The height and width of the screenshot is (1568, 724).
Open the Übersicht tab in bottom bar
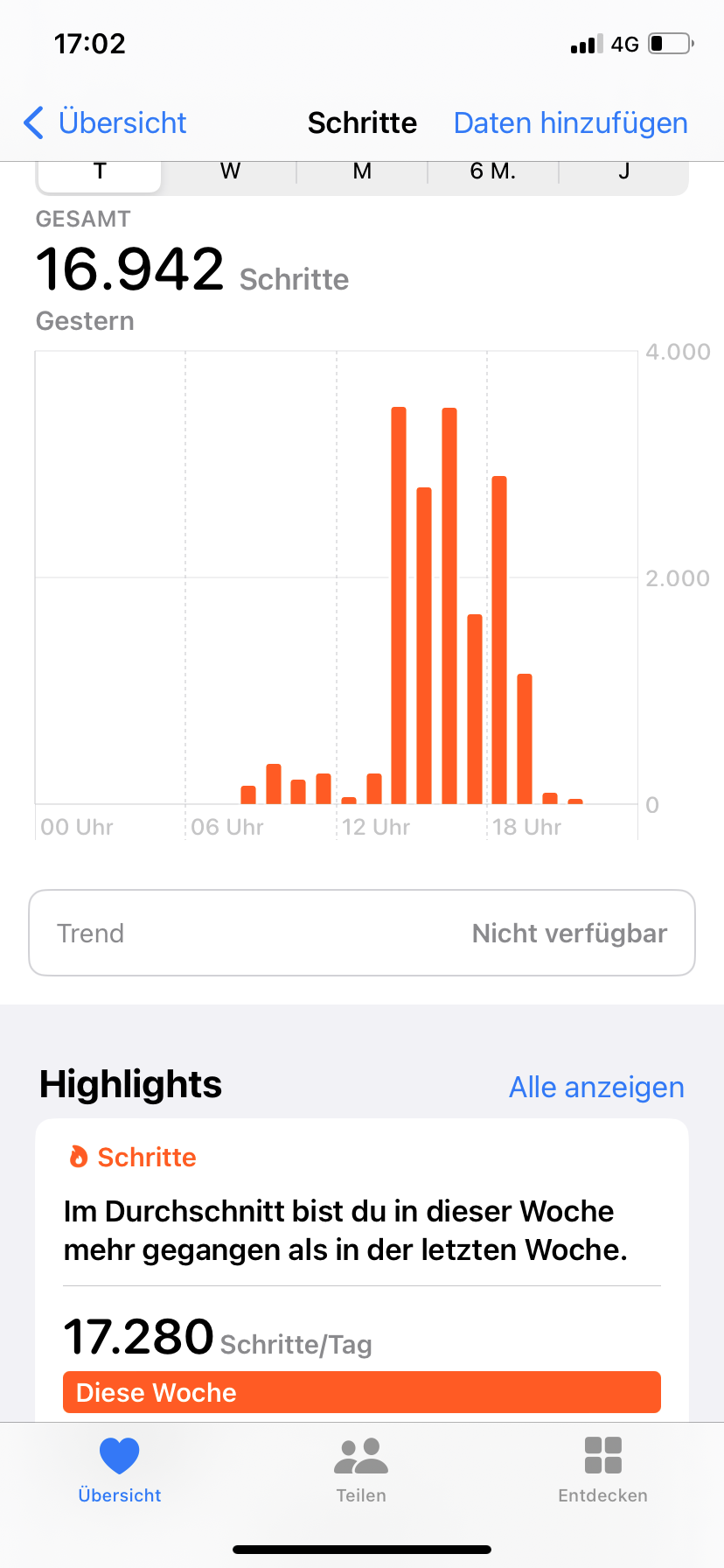pyautogui.click(x=120, y=1470)
